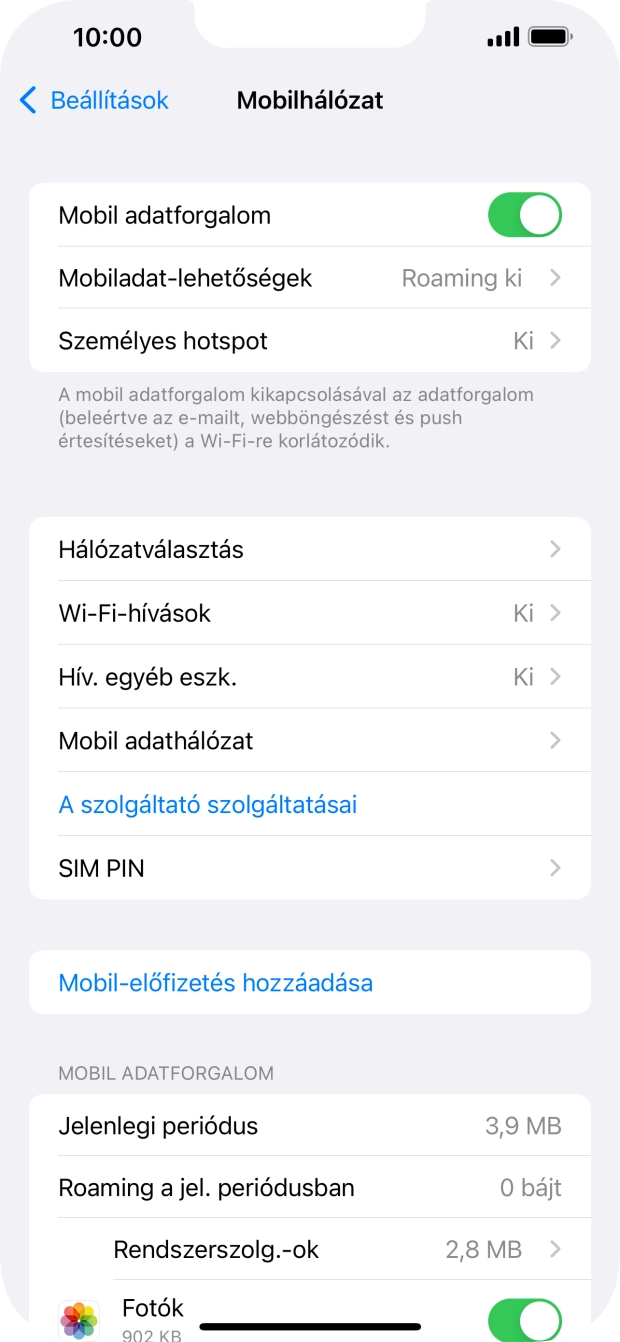Open SIM PIN settings
This screenshot has height=1342, width=620.
tap(310, 868)
